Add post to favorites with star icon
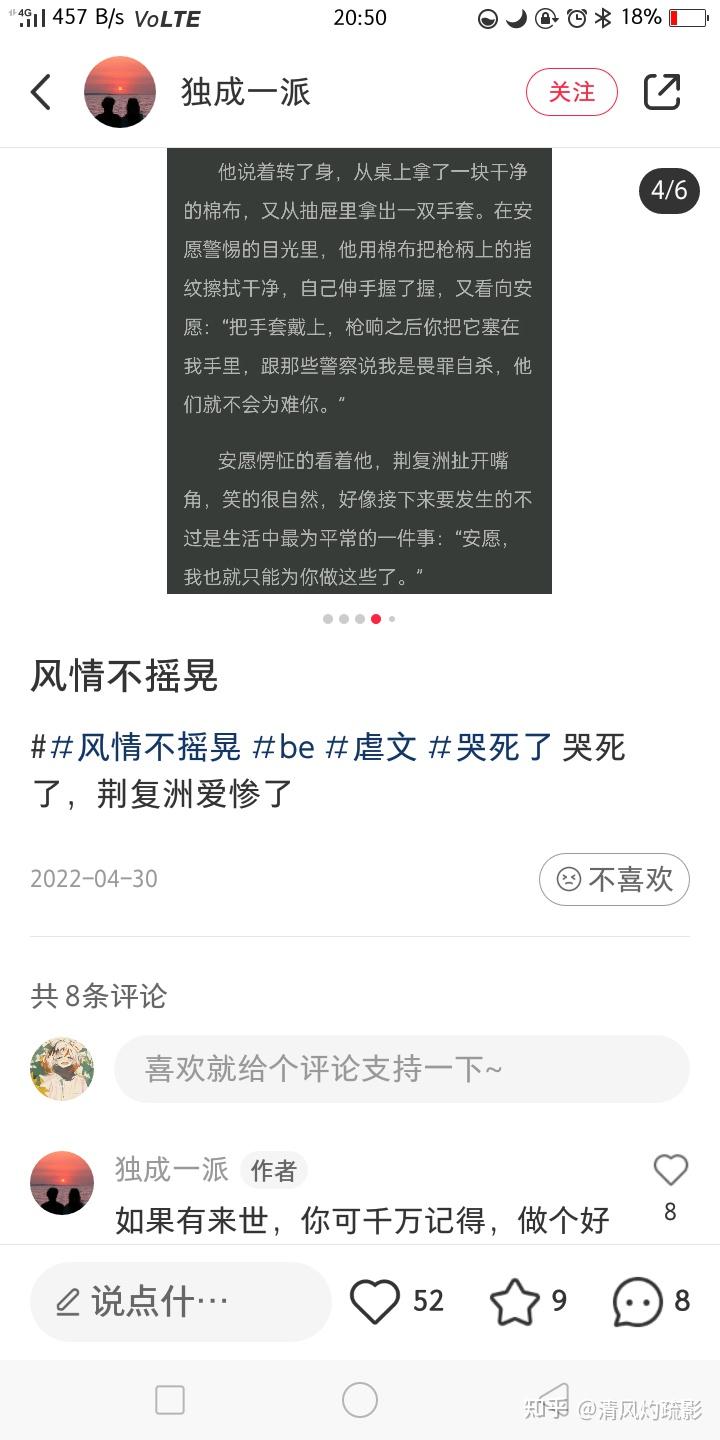 coord(514,1301)
